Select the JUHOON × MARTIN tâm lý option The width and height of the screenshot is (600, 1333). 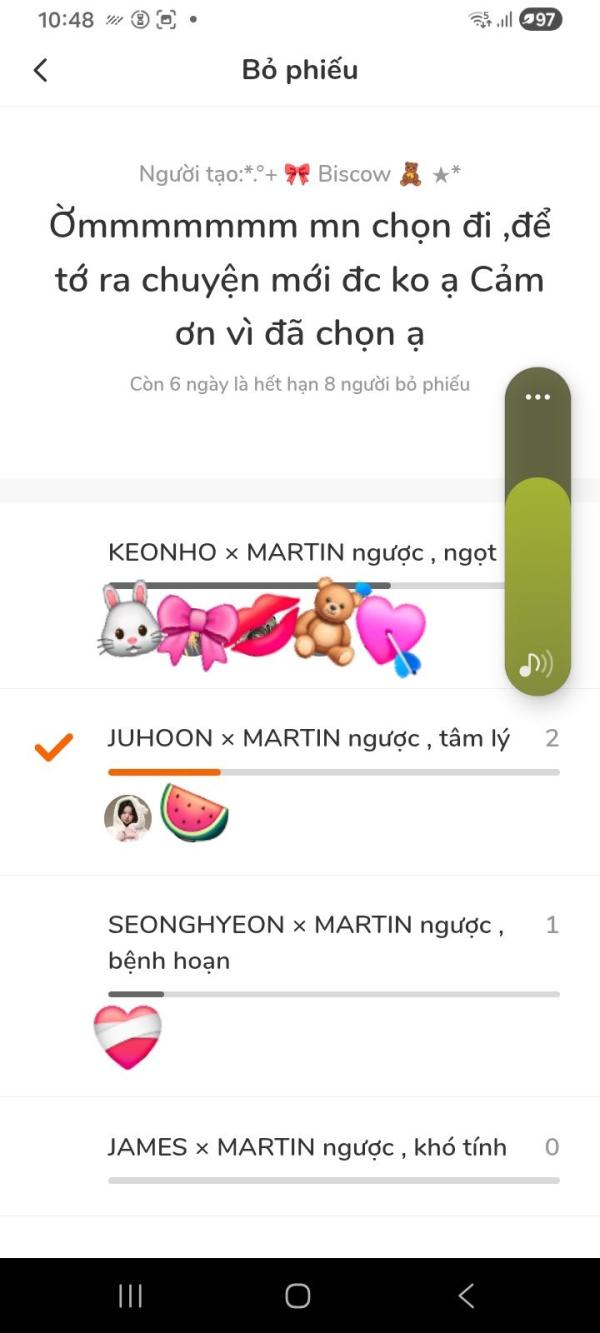300,782
